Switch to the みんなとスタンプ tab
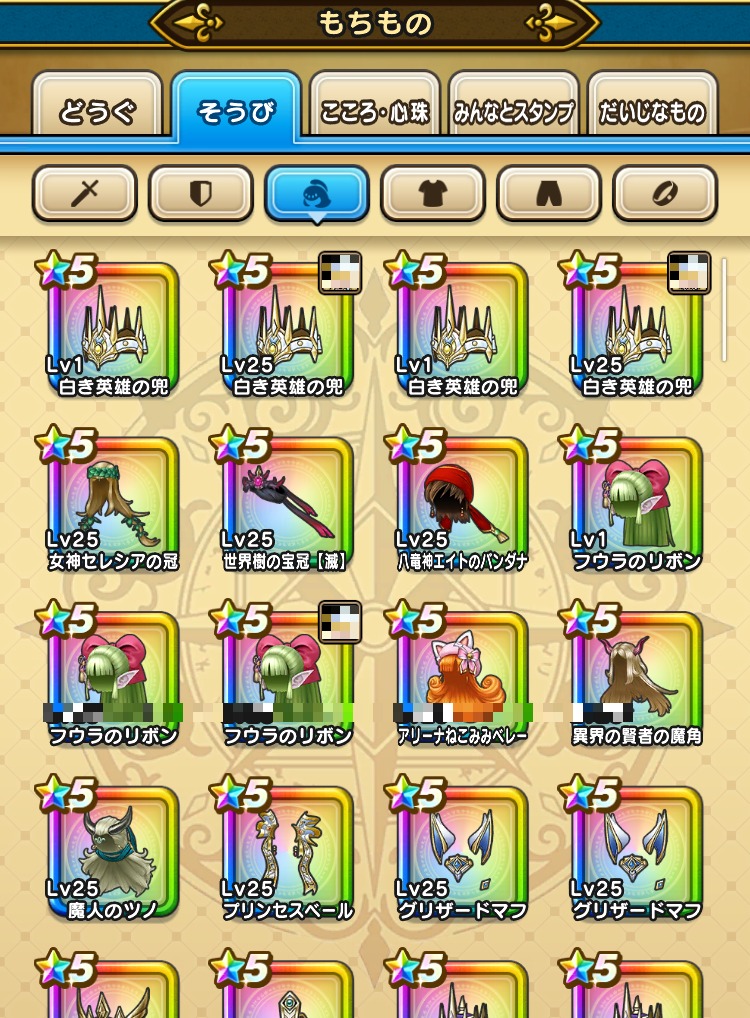 tap(513, 111)
